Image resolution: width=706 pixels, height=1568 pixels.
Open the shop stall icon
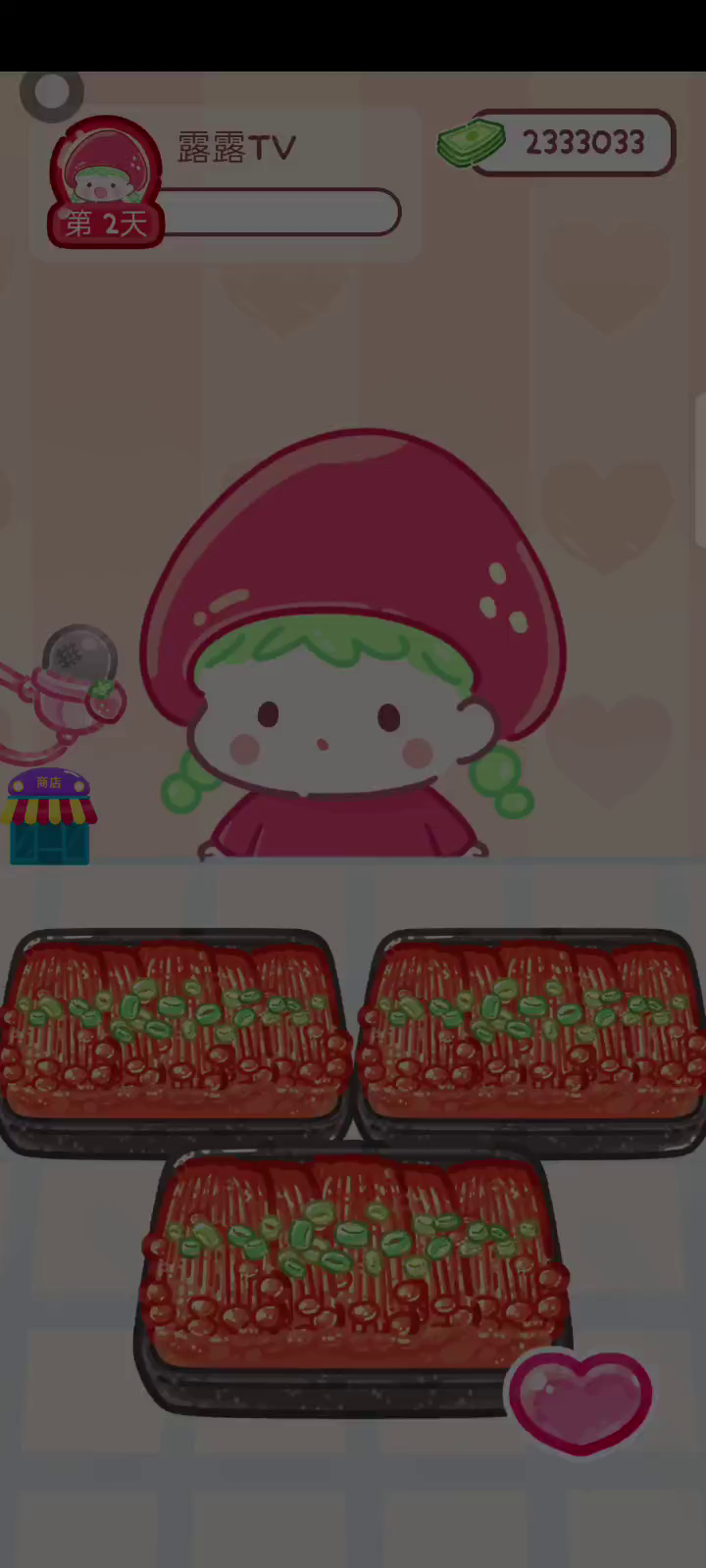pos(49,816)
